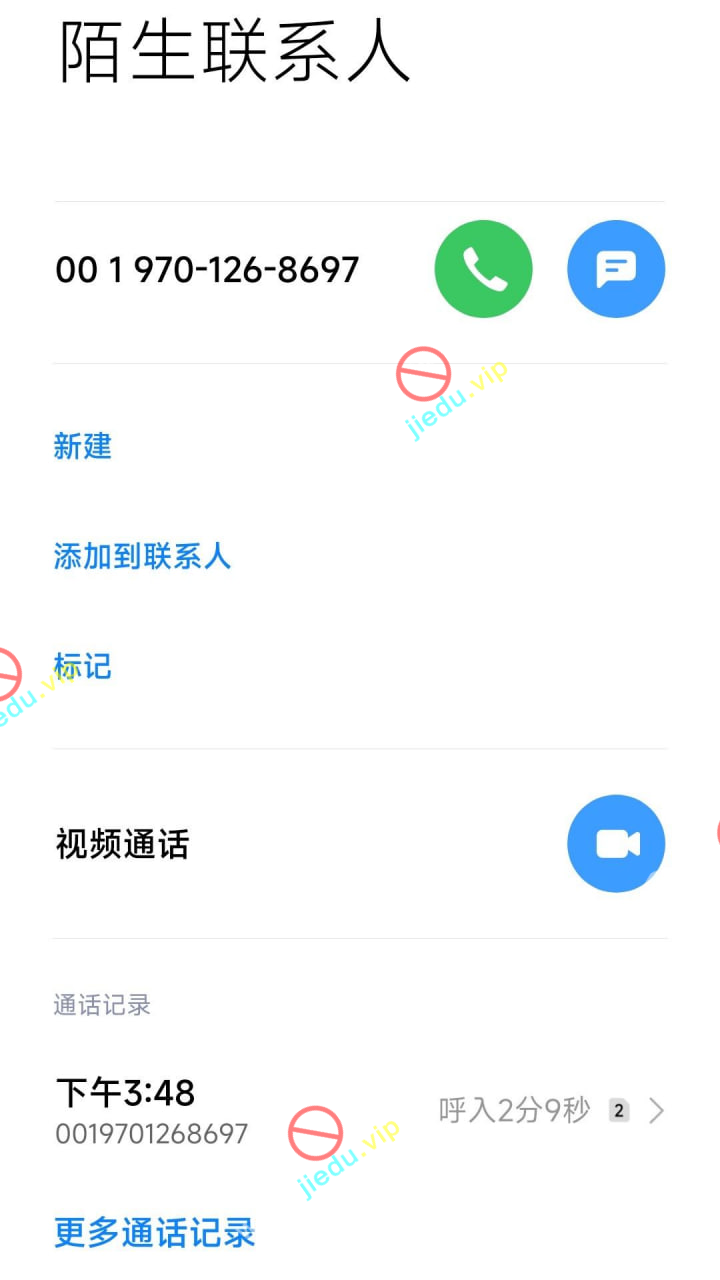Call the number 00 1 970-126-8697
Image resolution: width=720 pixels, height=1280 pixels.
click(483, 269)
